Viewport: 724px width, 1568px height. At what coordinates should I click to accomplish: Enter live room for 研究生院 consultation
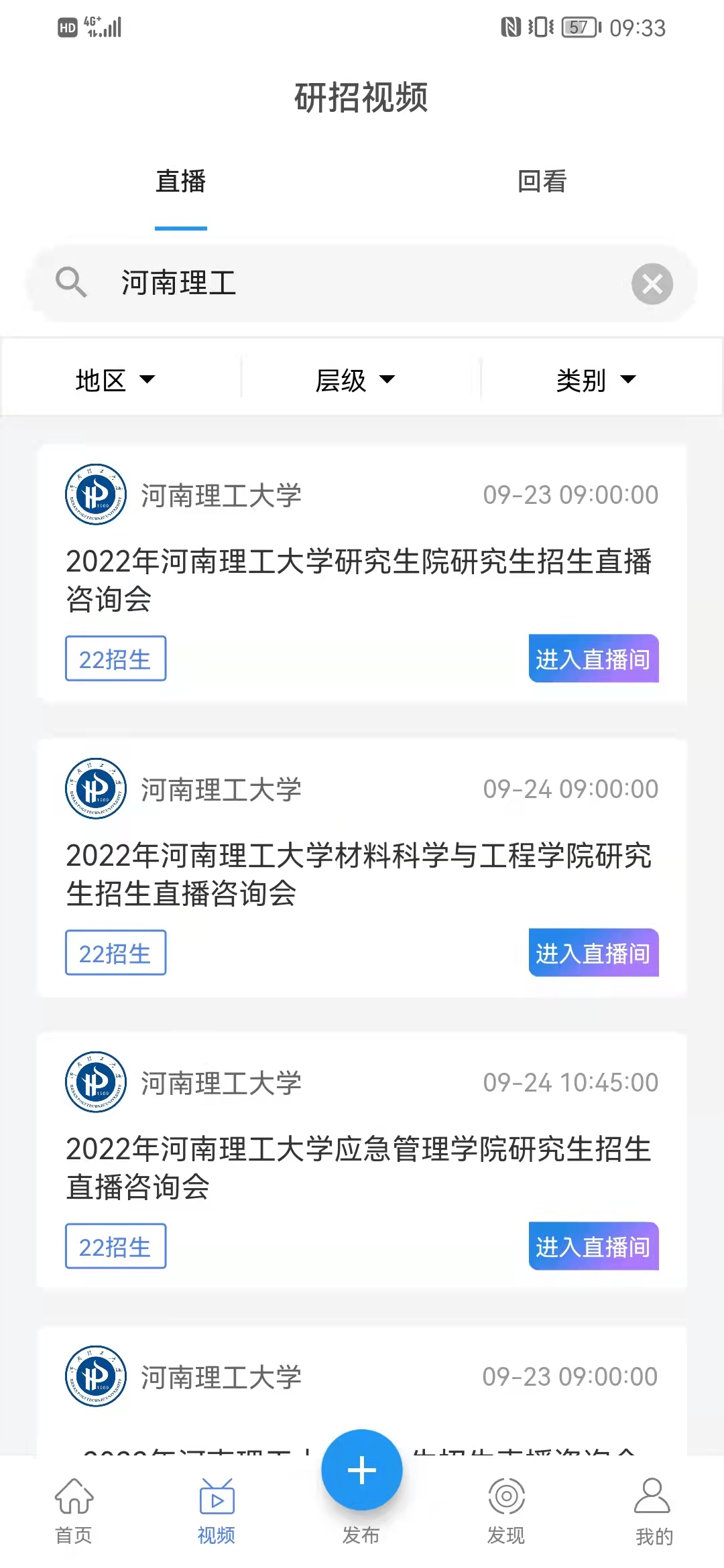[593, 659]
